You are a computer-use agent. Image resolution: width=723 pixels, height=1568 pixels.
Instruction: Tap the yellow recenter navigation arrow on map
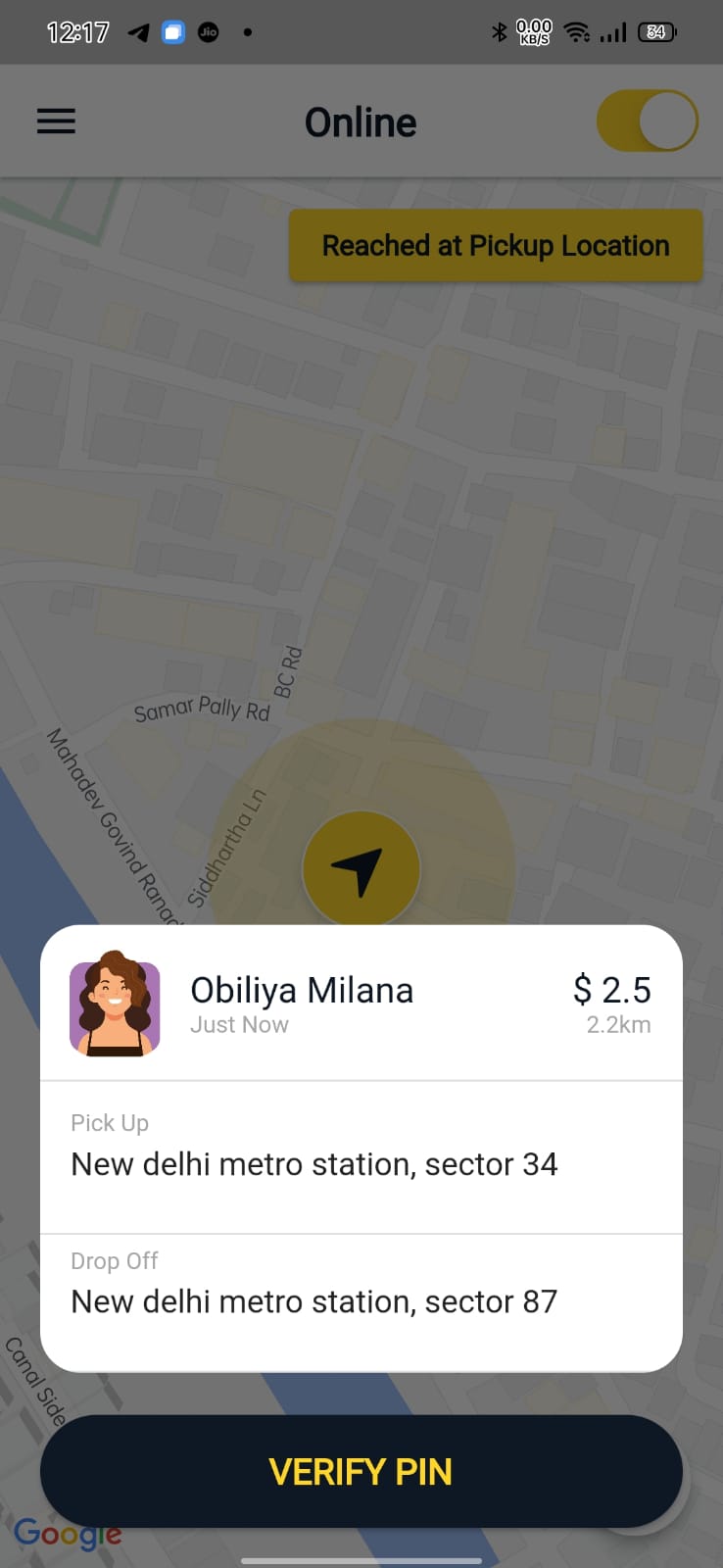(361, 868)
